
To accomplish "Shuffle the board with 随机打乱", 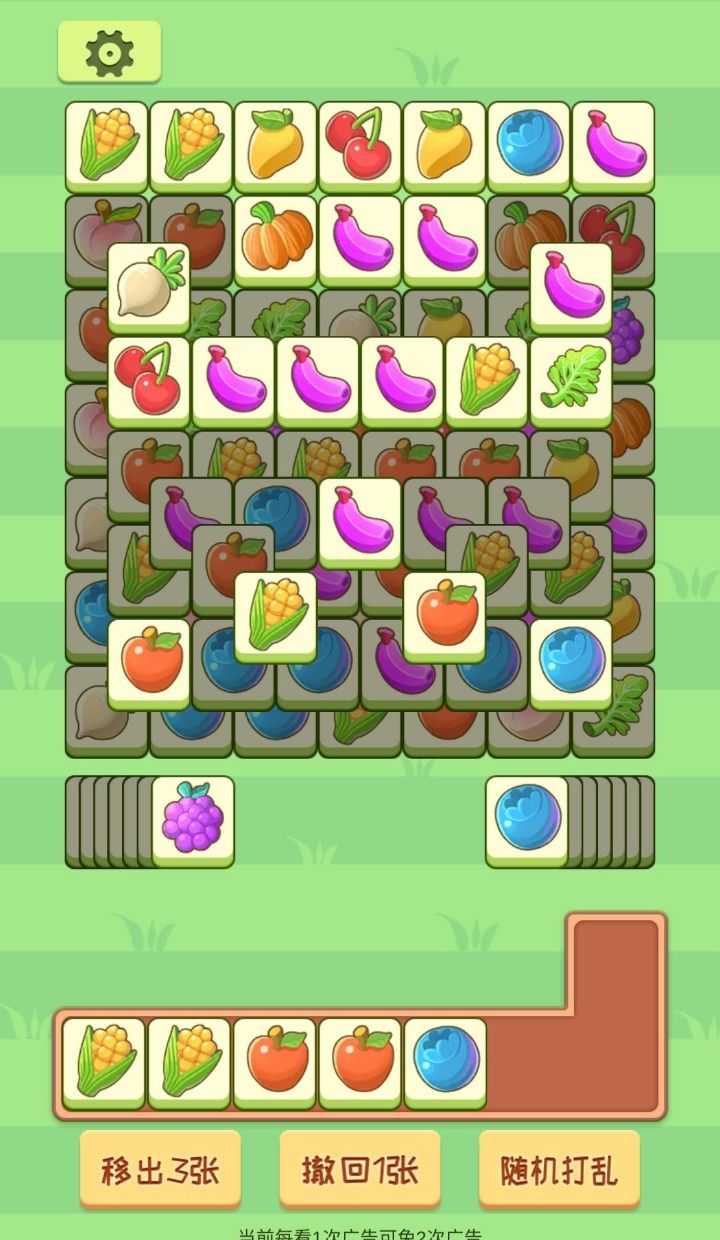I will tap(559, 1169).
